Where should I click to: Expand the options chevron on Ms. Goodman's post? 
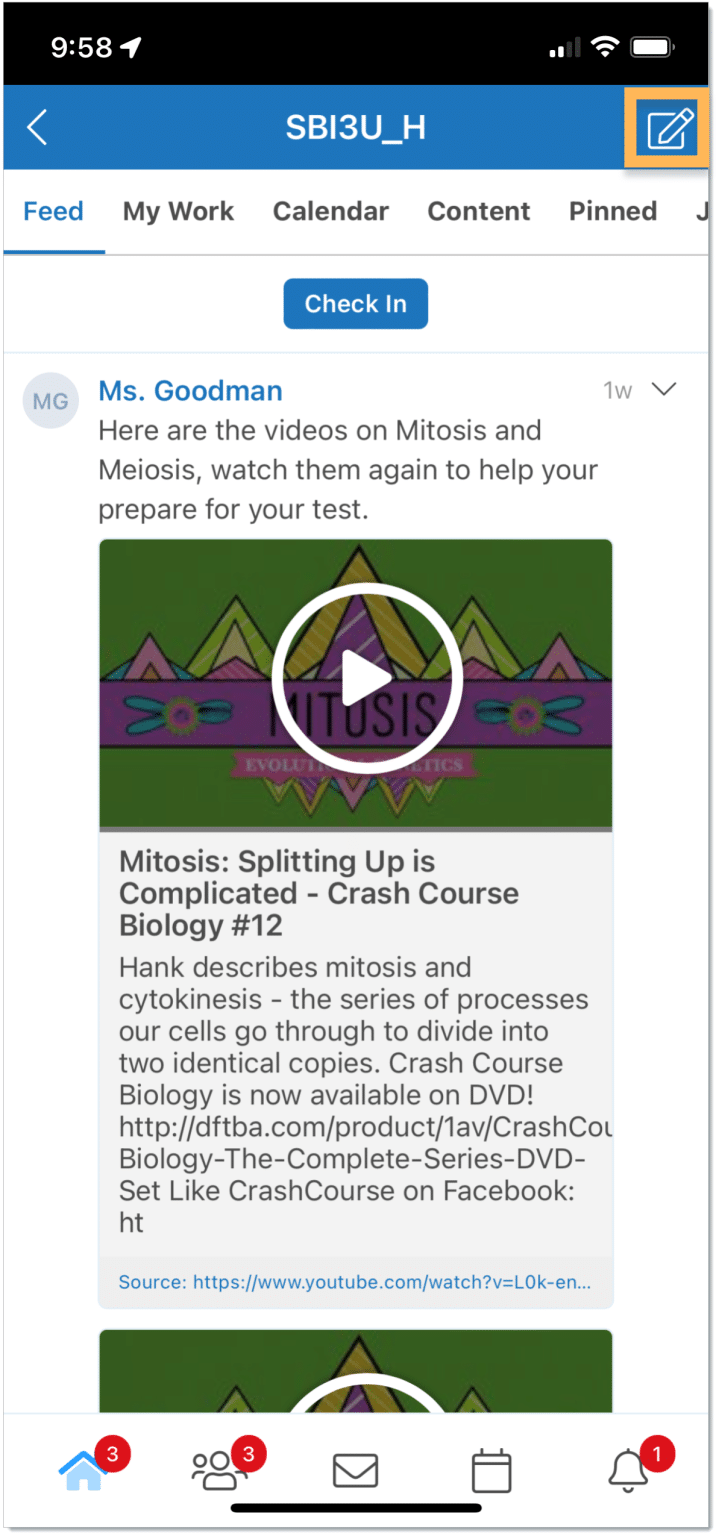(x=664, y=390)
